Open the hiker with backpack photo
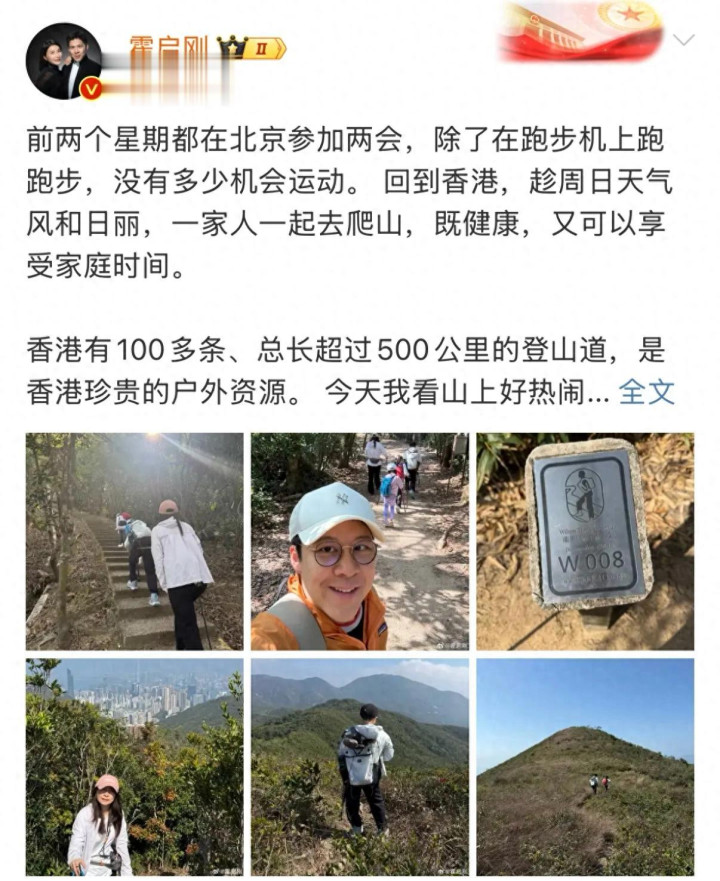The height and width of the screenshot is (881, 720). [x=359, y=766]
